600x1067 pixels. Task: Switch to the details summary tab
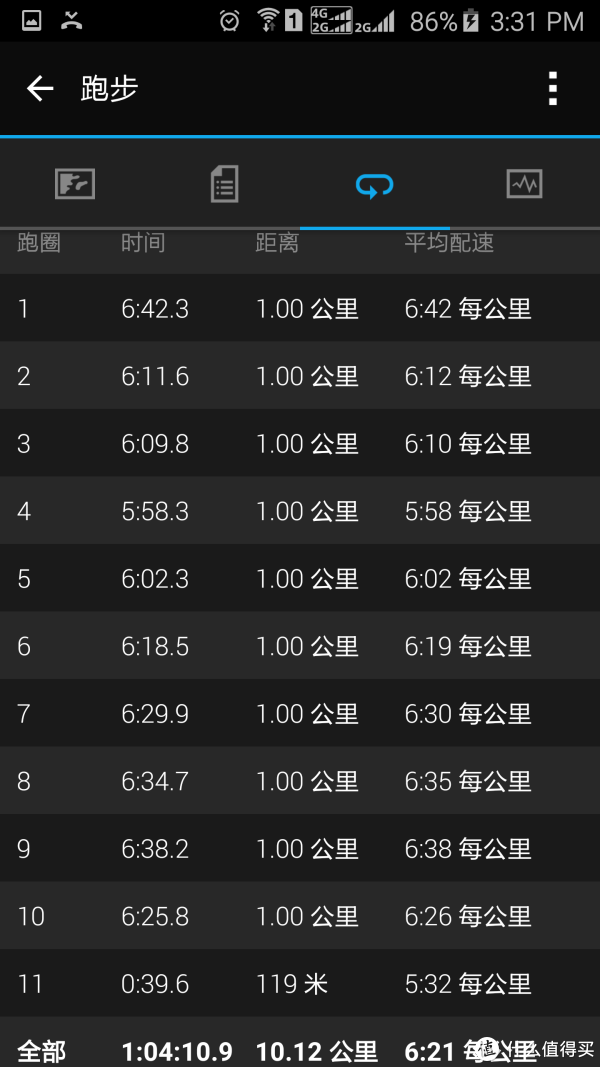click(x=224, y=184)
